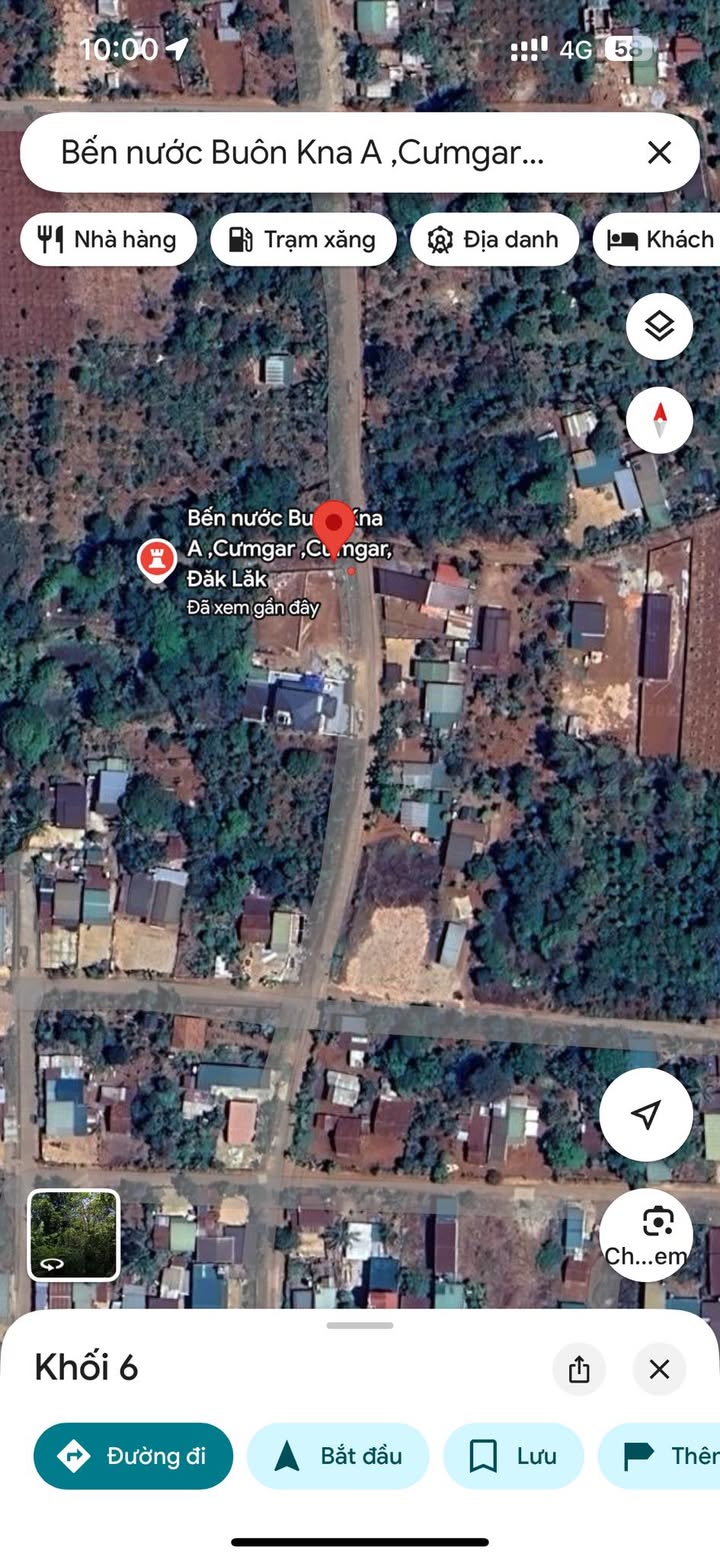Get directions with Đường đi
The height and width of the screenshot is (1560, 720).
[x=133, y=1456]
